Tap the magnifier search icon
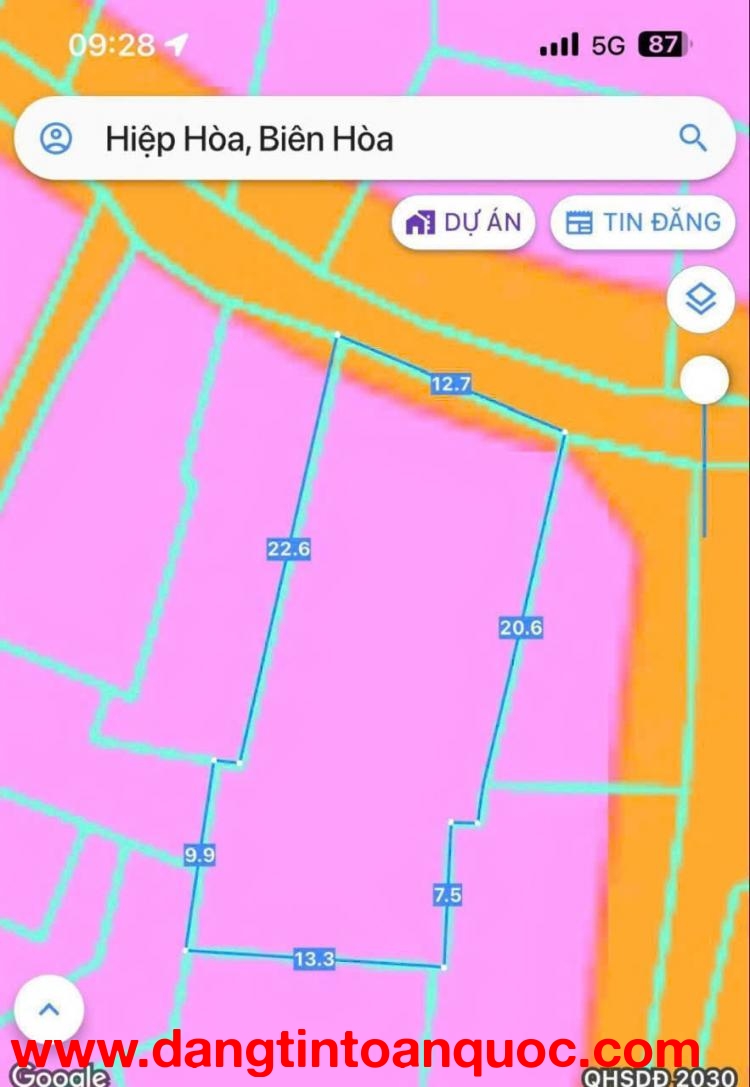750x1087 pixels. coord(692,138)
